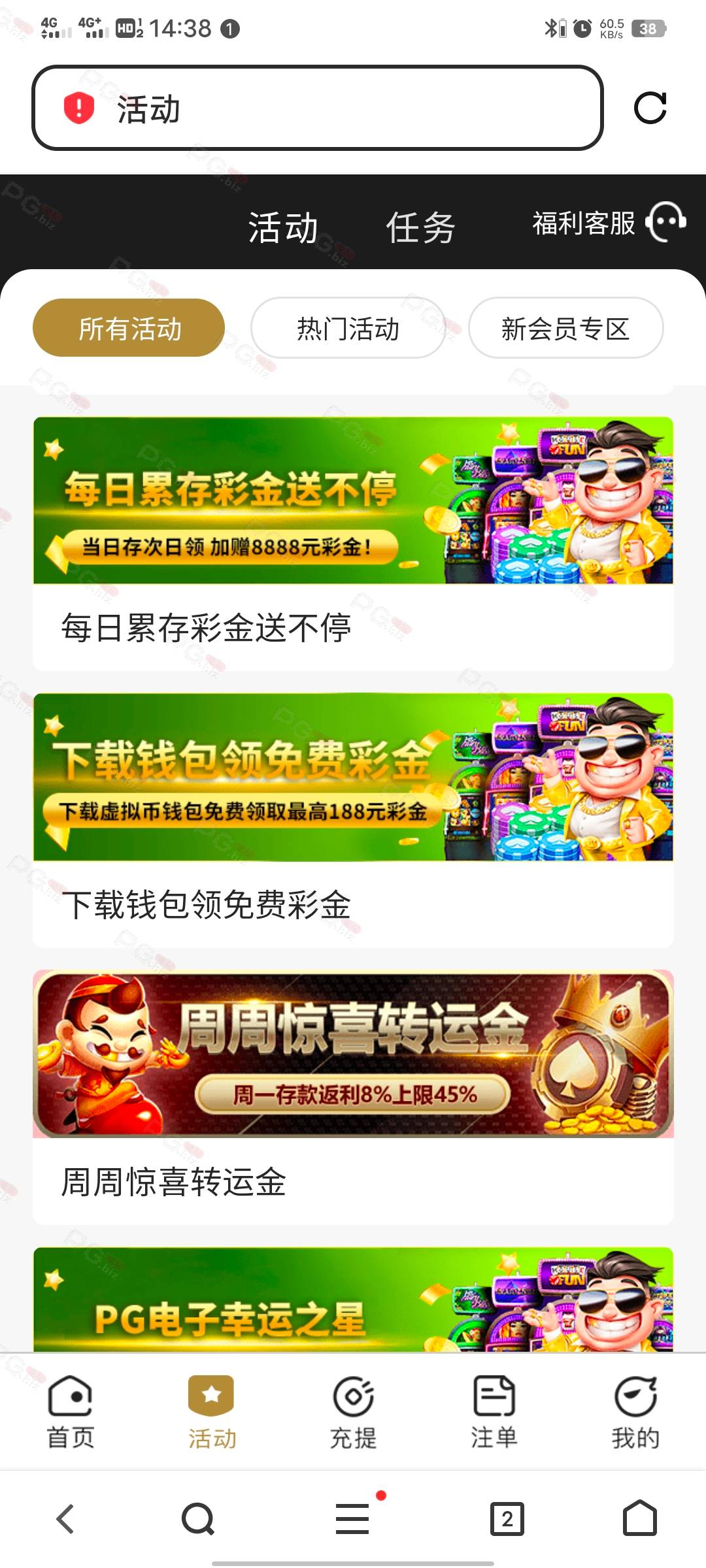This screenshot has height=1568, width=706.
Task: Open the 下载钱包领免费彩金 promotion card
Action: tap(353, 820)
